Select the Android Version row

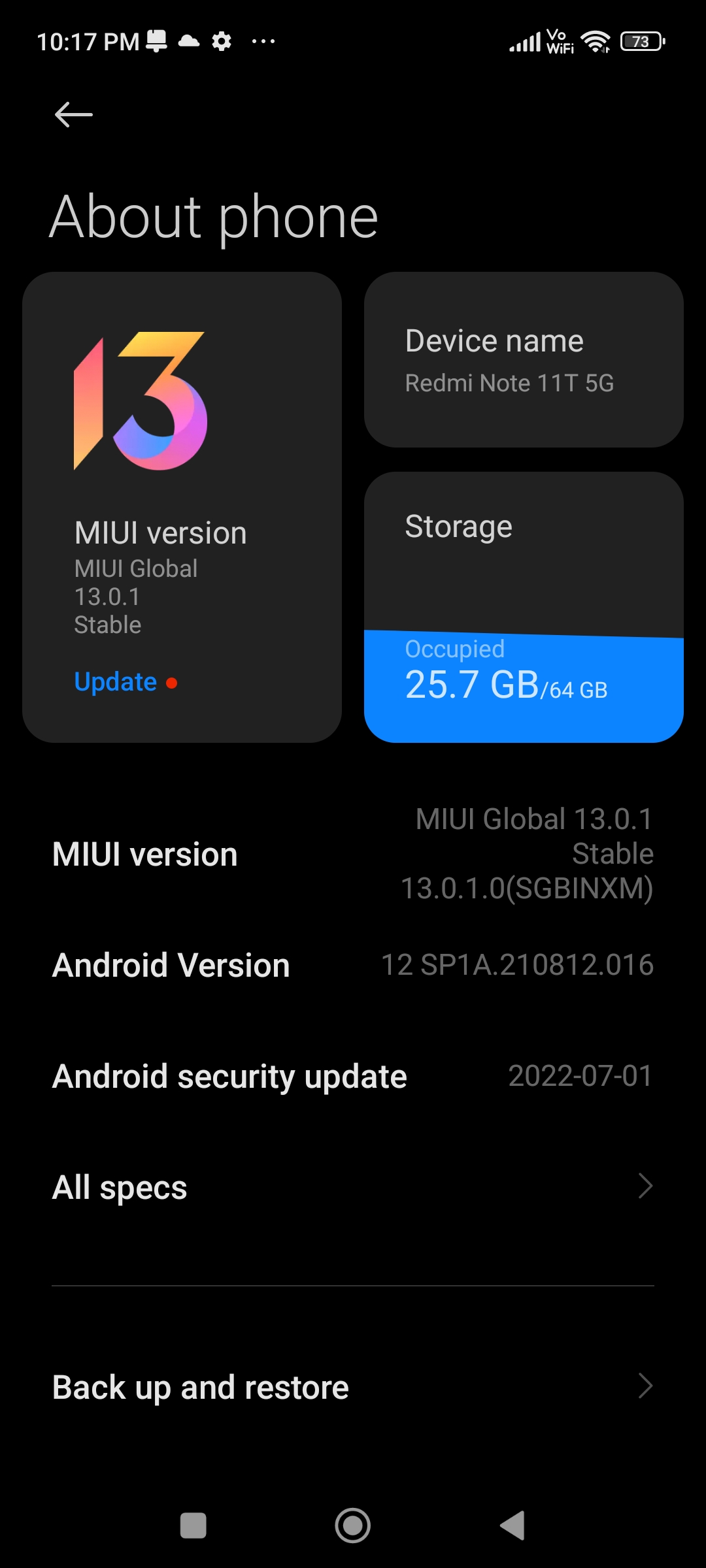click(x=353, y=965)
